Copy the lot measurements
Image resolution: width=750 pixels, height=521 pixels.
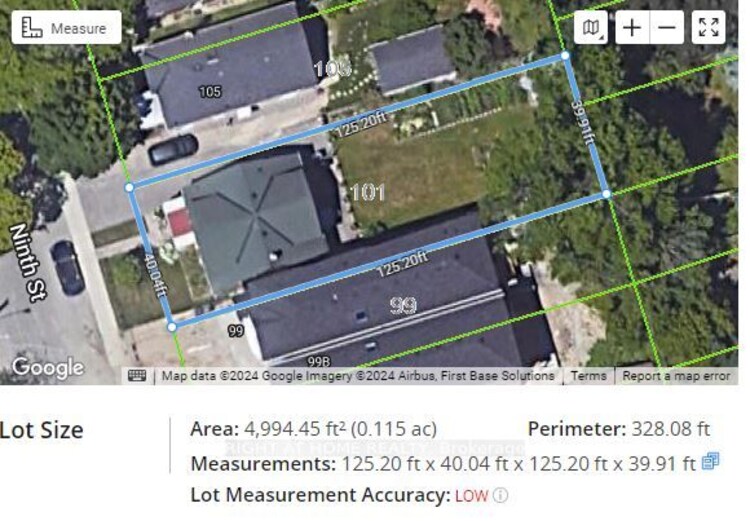coord(711,461)
